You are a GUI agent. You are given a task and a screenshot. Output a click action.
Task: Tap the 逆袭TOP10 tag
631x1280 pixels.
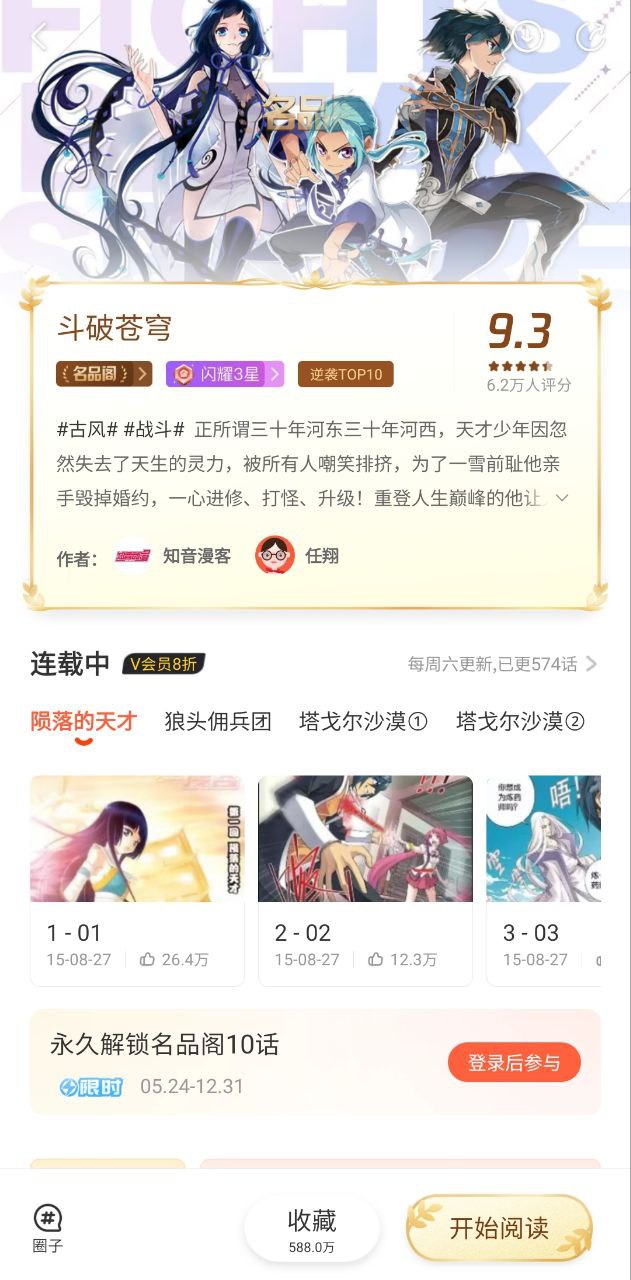pyautogui.click(x=345, y=374)
